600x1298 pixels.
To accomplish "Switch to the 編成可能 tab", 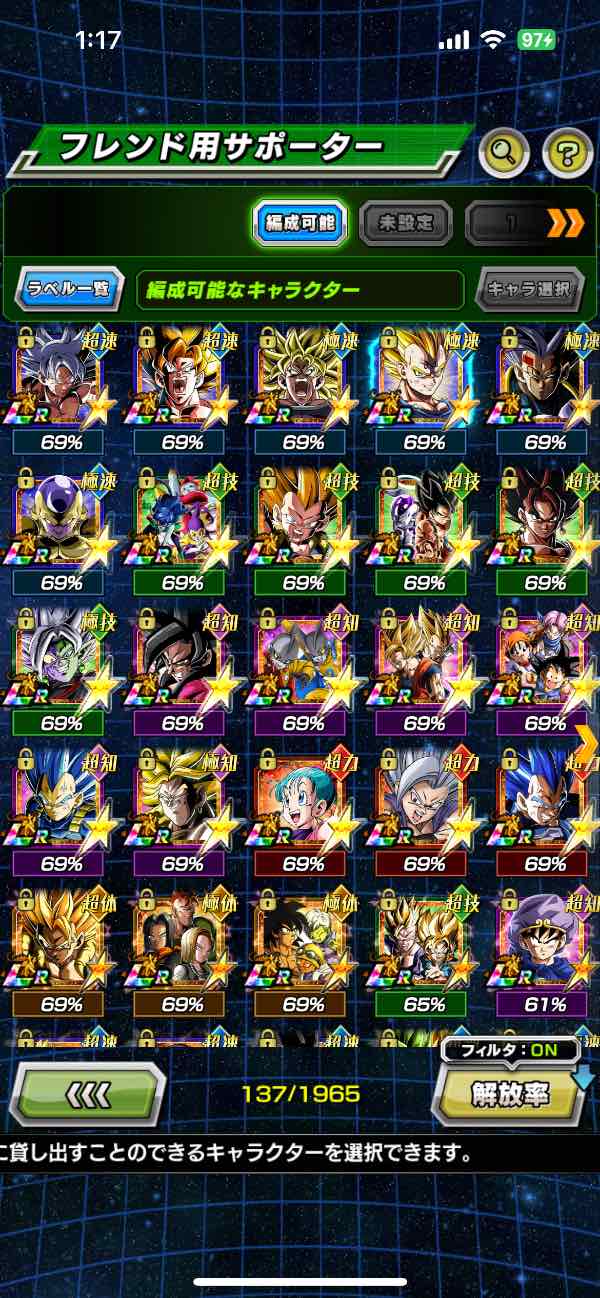I will click(x=299, y=222).
